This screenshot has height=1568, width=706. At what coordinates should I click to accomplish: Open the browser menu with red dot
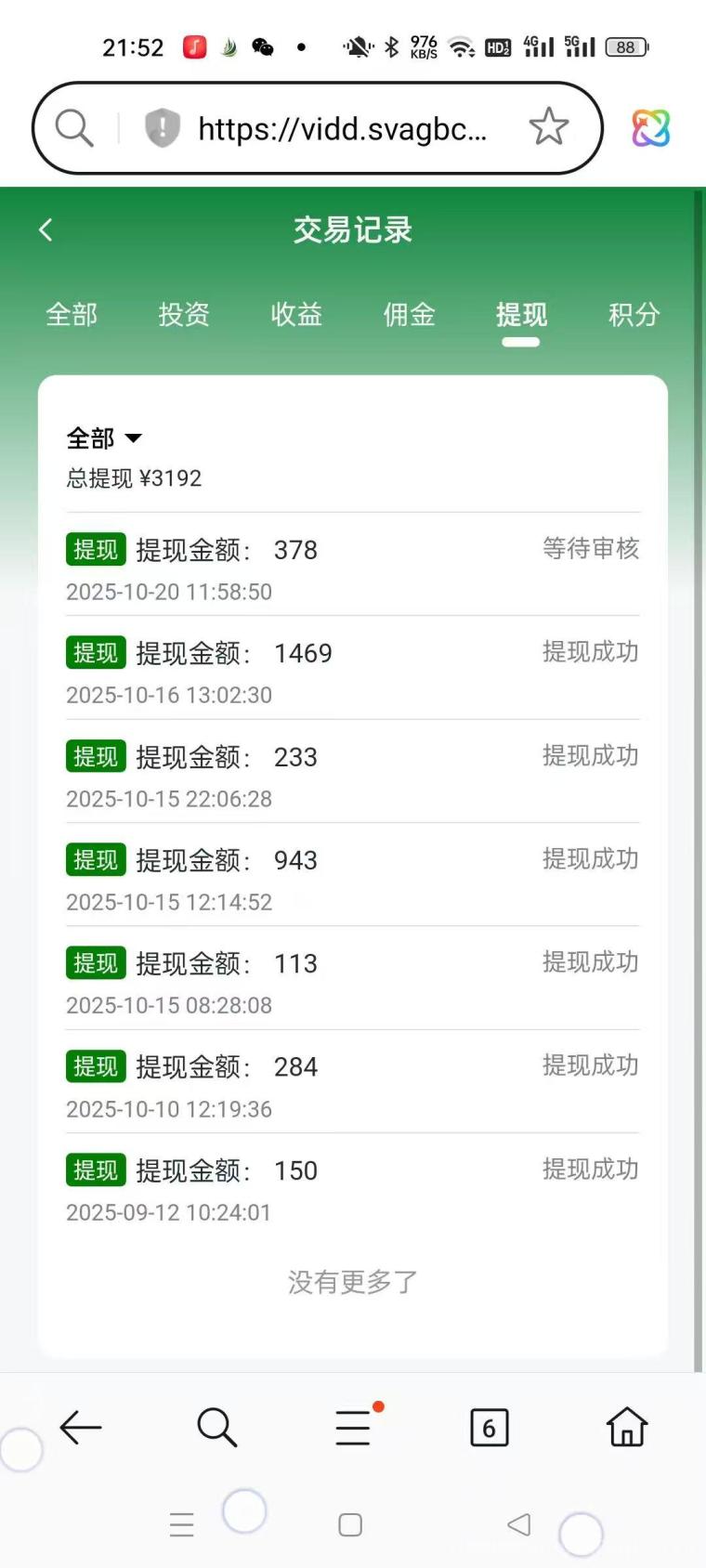(354, 1428)
